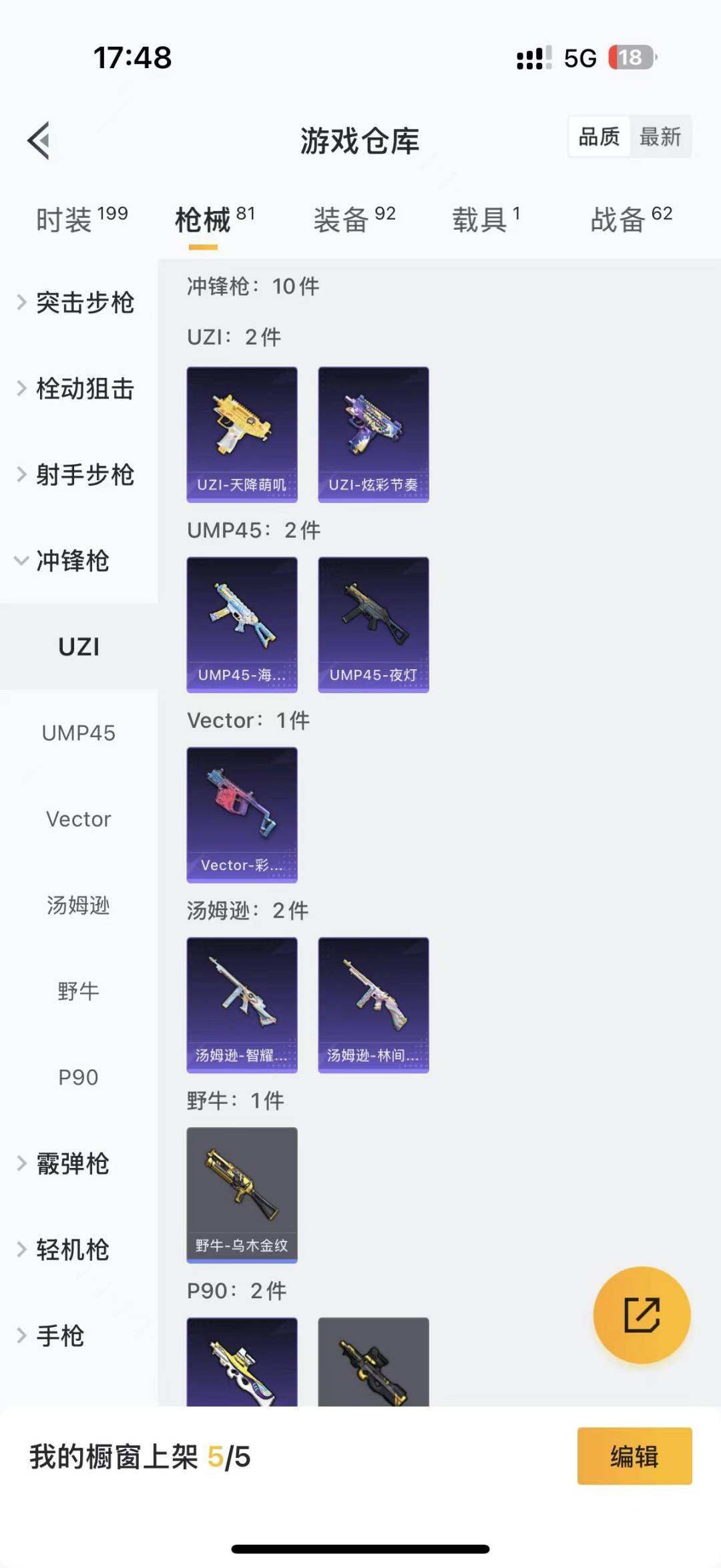721x1568 pixels.
Task: Switch to the 装备 tab
Action: [x=354, y=219]
